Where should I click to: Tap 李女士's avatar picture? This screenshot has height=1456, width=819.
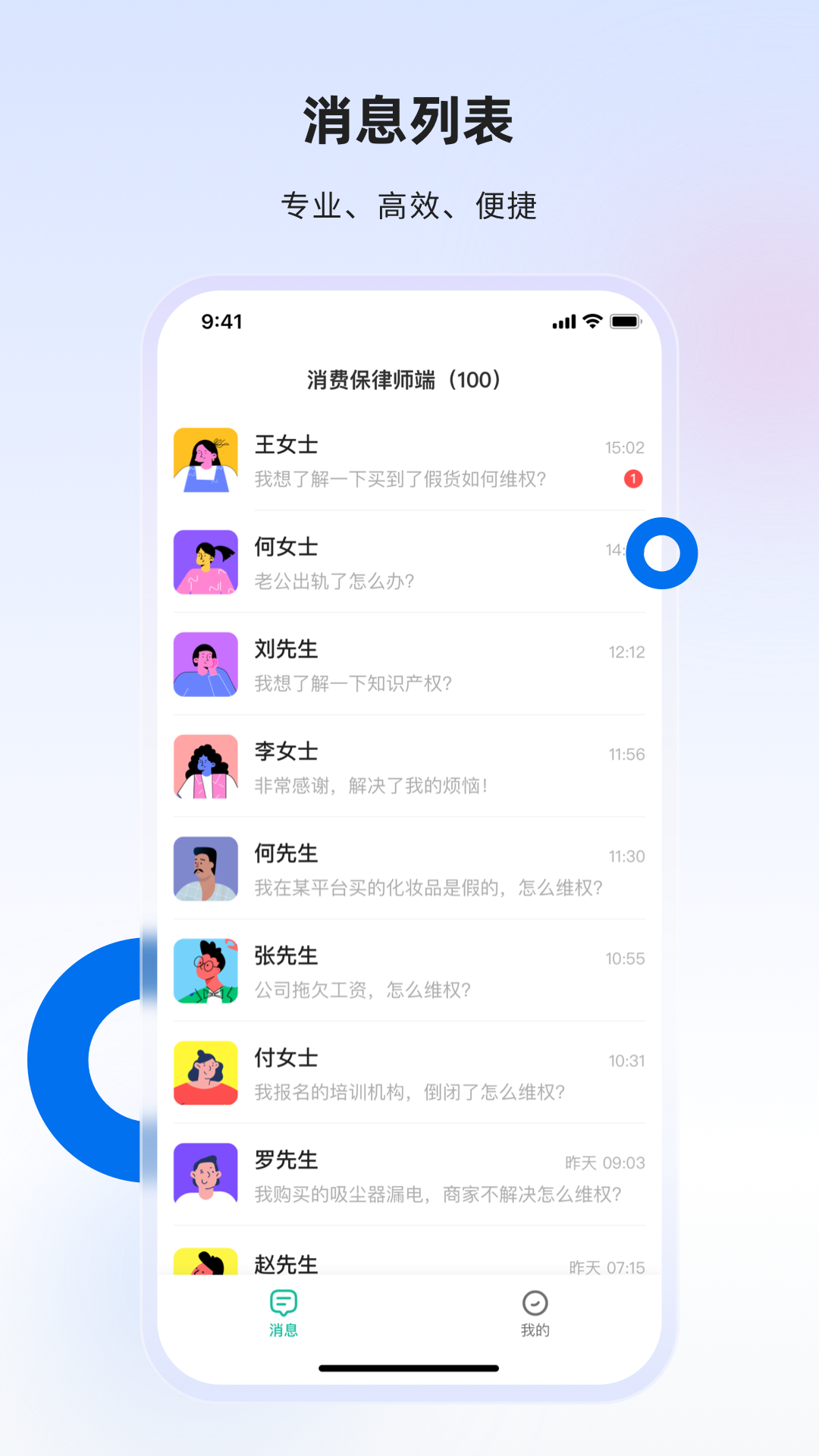(x=206, y=767)
